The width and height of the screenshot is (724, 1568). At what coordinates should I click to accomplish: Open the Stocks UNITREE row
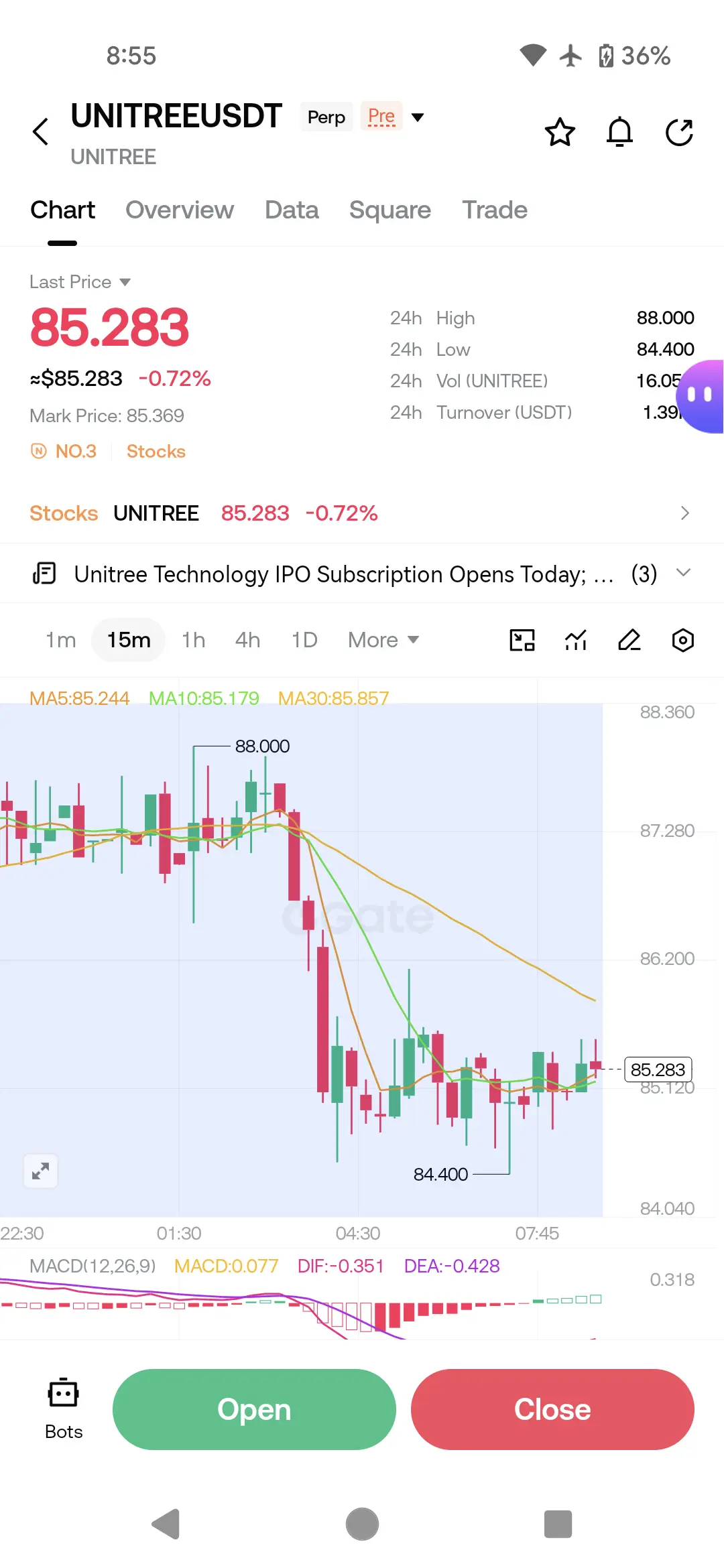pos(362,513)
